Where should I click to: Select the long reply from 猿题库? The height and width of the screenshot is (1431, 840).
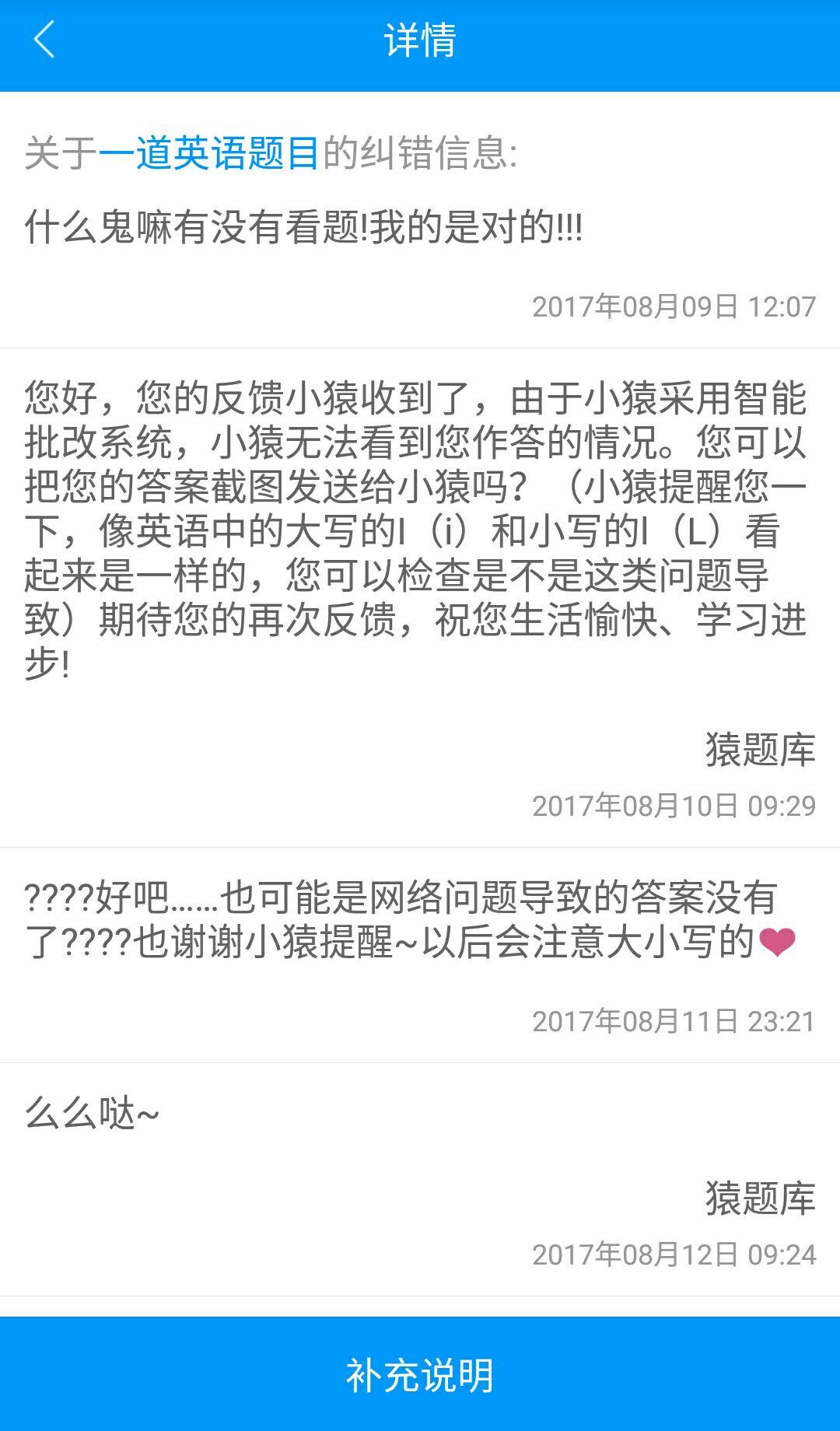pyautogui.click(x=420, y=529)
